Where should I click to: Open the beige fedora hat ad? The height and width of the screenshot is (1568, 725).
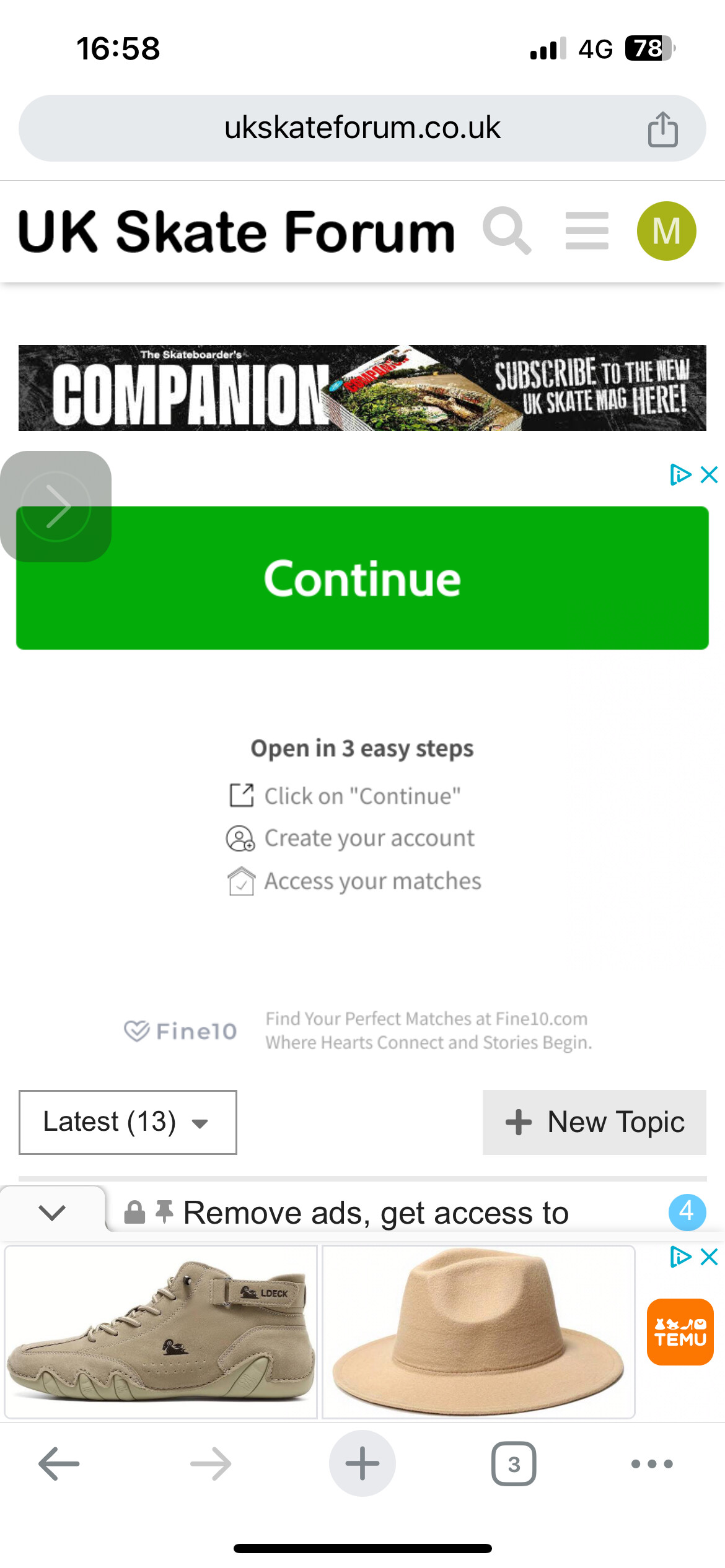[x=478, y=1331]
